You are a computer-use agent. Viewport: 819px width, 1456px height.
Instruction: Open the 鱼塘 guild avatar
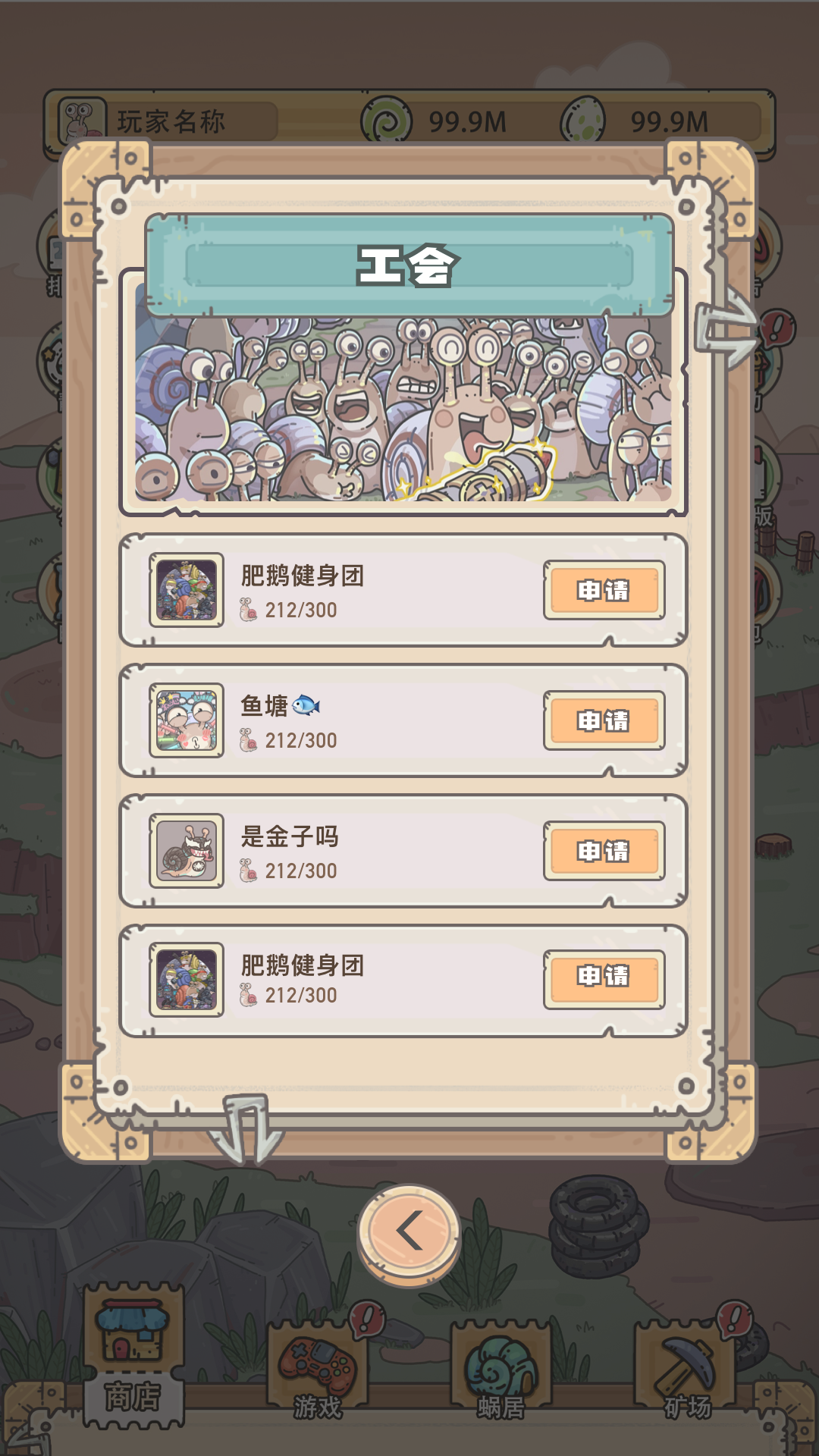(187, 720)
